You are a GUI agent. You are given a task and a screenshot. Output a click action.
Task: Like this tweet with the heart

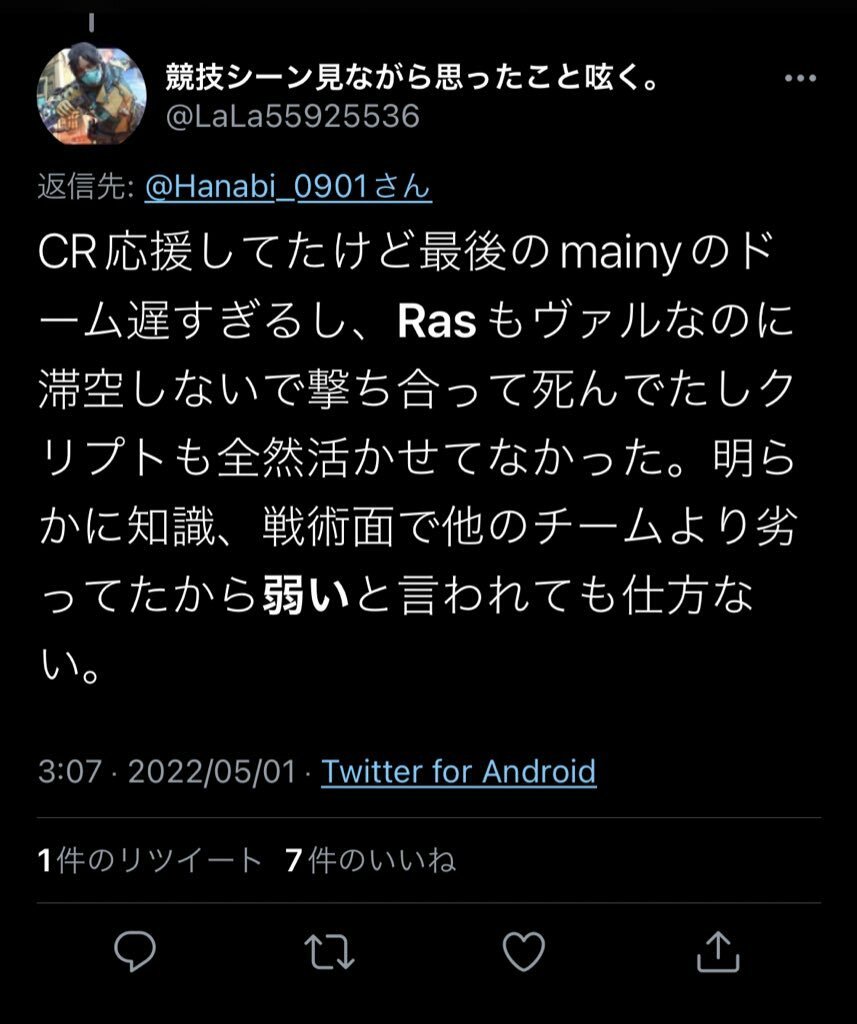pos(523,952)
